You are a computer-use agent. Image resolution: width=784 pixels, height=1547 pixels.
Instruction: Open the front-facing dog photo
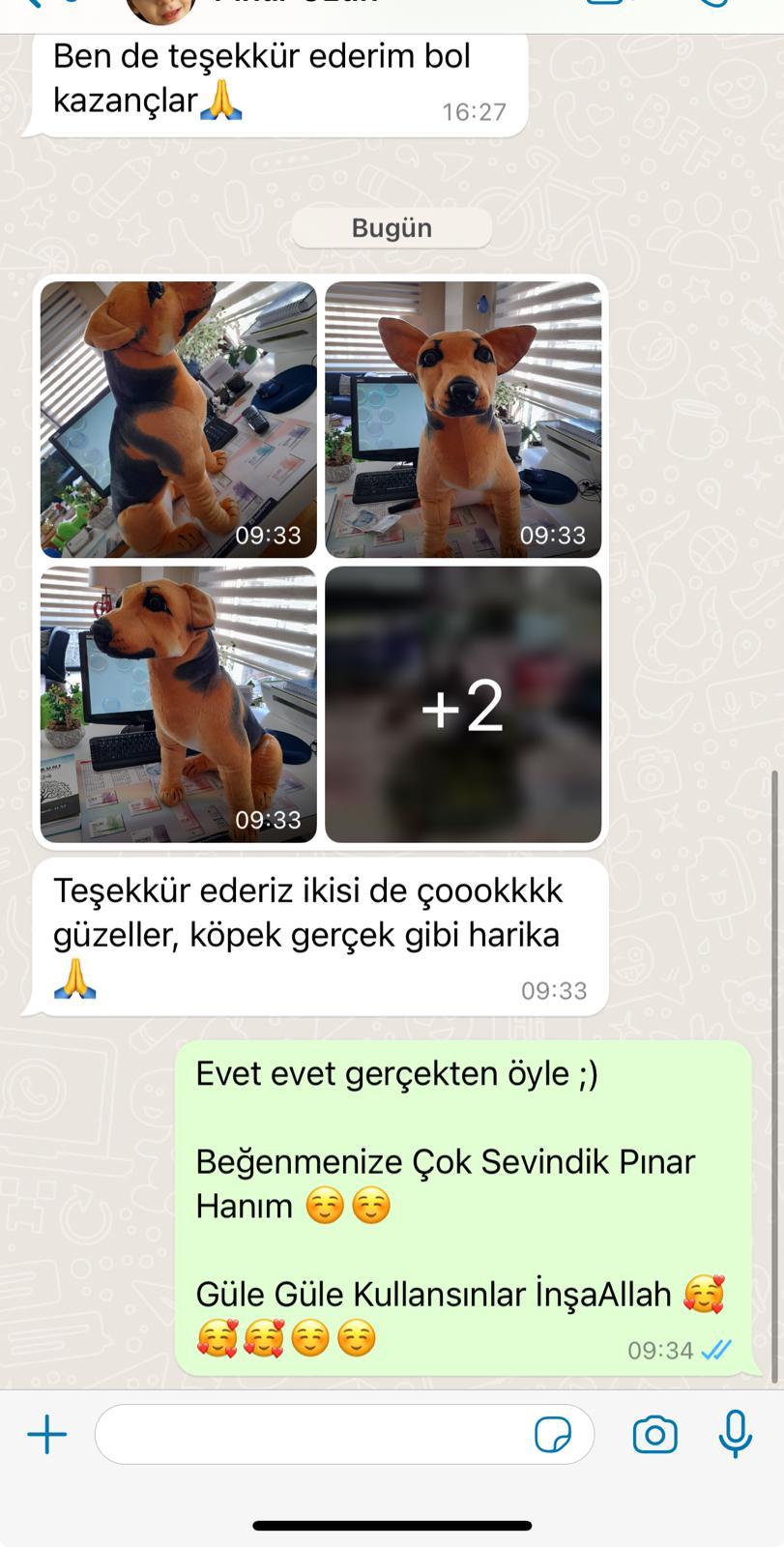[x=463, y=420]
